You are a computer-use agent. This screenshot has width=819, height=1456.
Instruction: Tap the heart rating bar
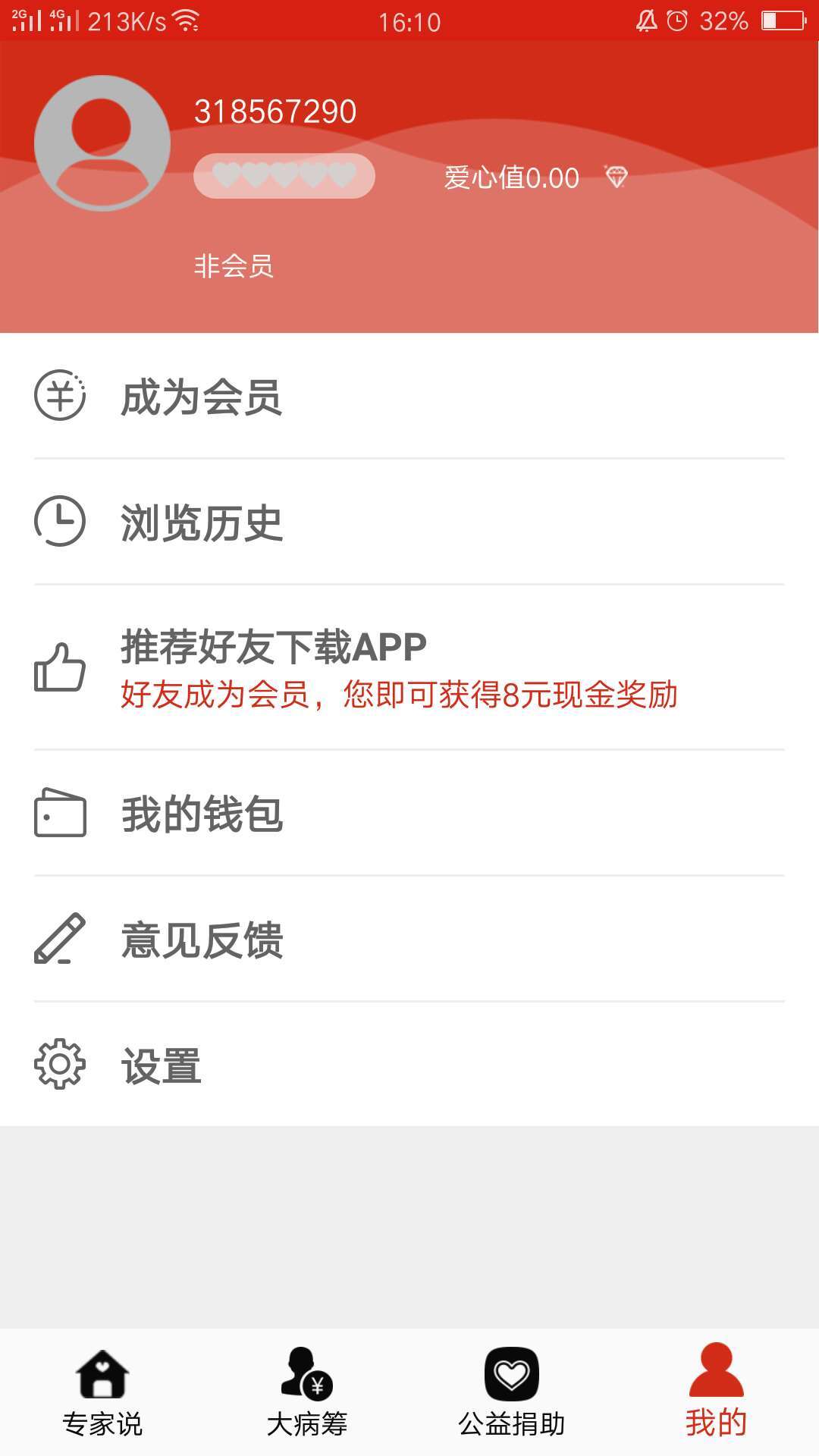284,175
